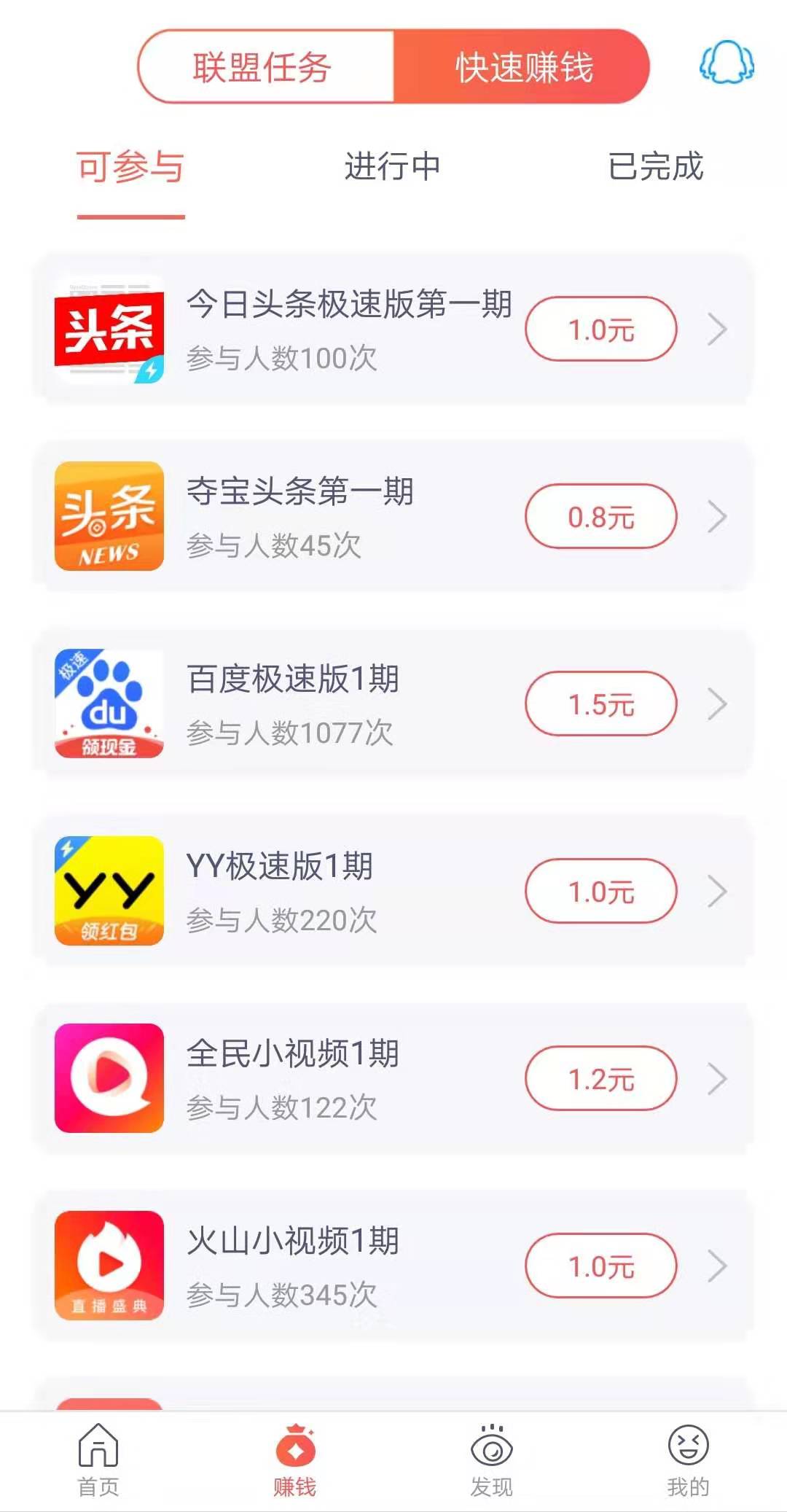View the 已完成 tab
The height and width of the screenshot is (1512, 787).
[x=656, y=168]
